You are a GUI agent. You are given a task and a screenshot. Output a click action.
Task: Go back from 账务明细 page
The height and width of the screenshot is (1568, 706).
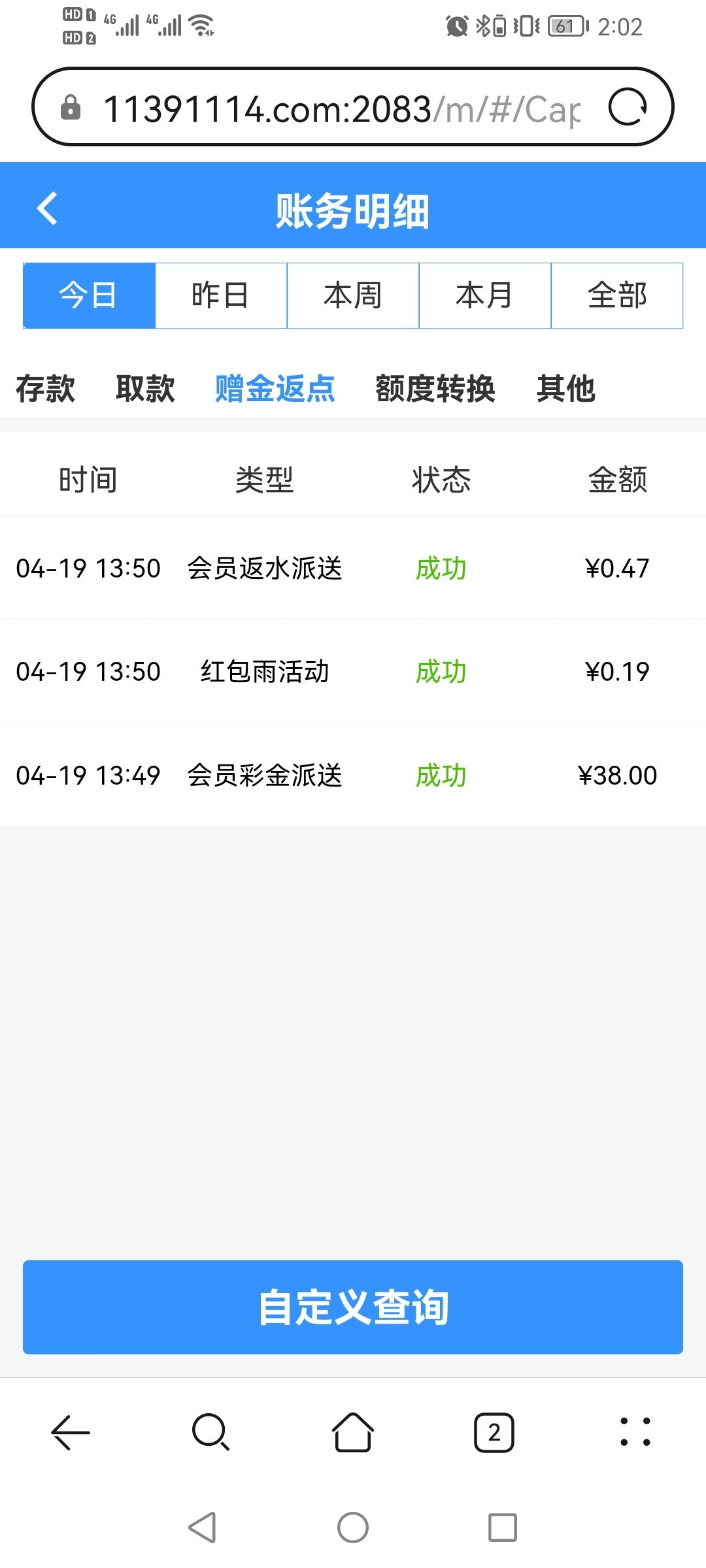pos(47,209)
